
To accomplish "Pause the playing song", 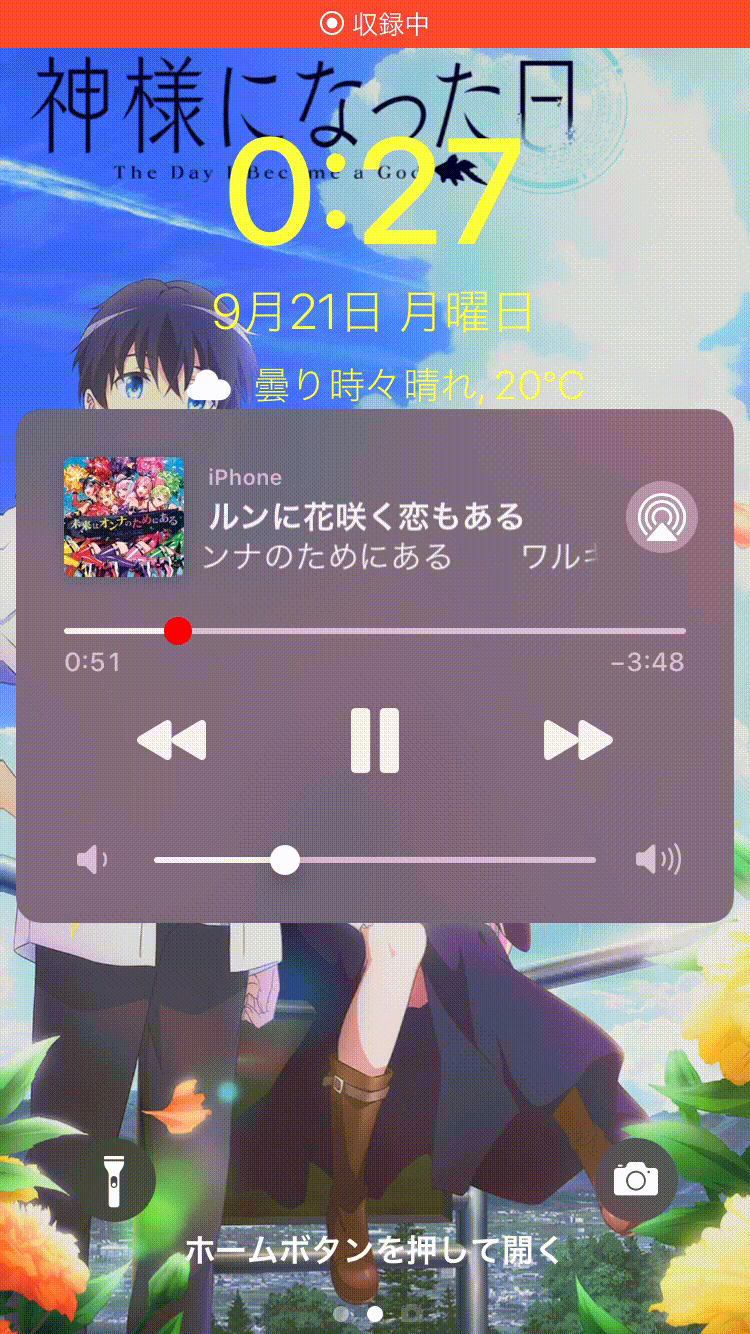I will pos(375,741).
